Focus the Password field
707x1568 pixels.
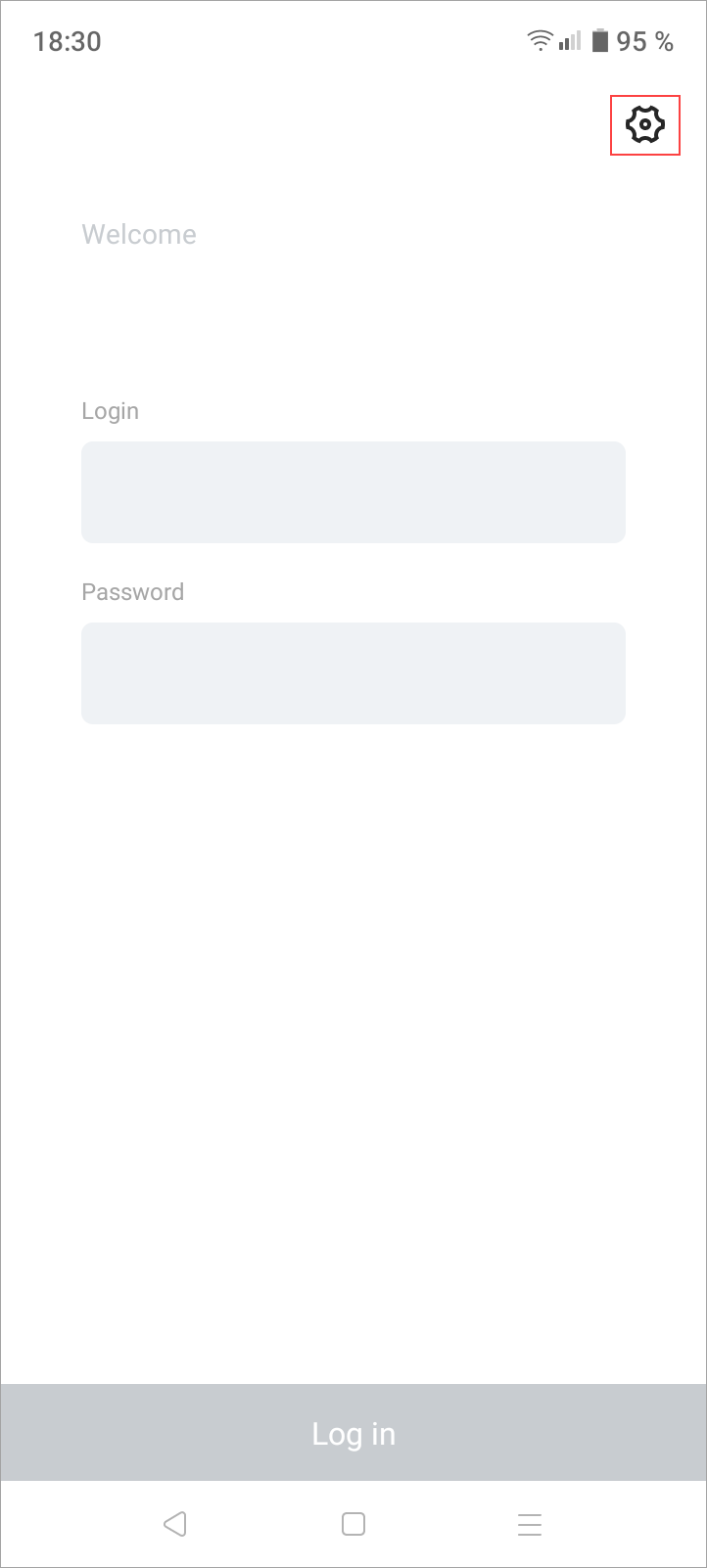coord(353,673)
